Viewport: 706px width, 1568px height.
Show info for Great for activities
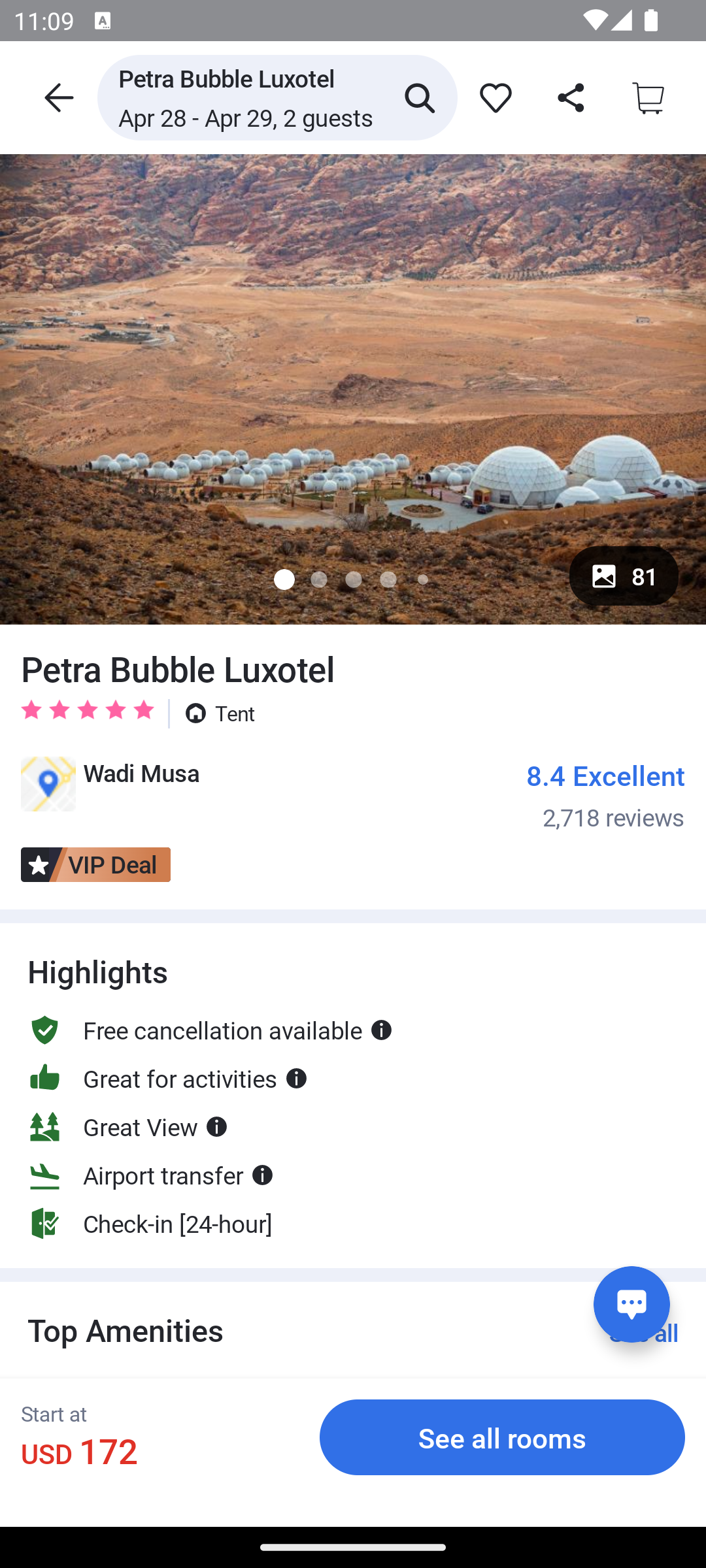click(296, 1078)
